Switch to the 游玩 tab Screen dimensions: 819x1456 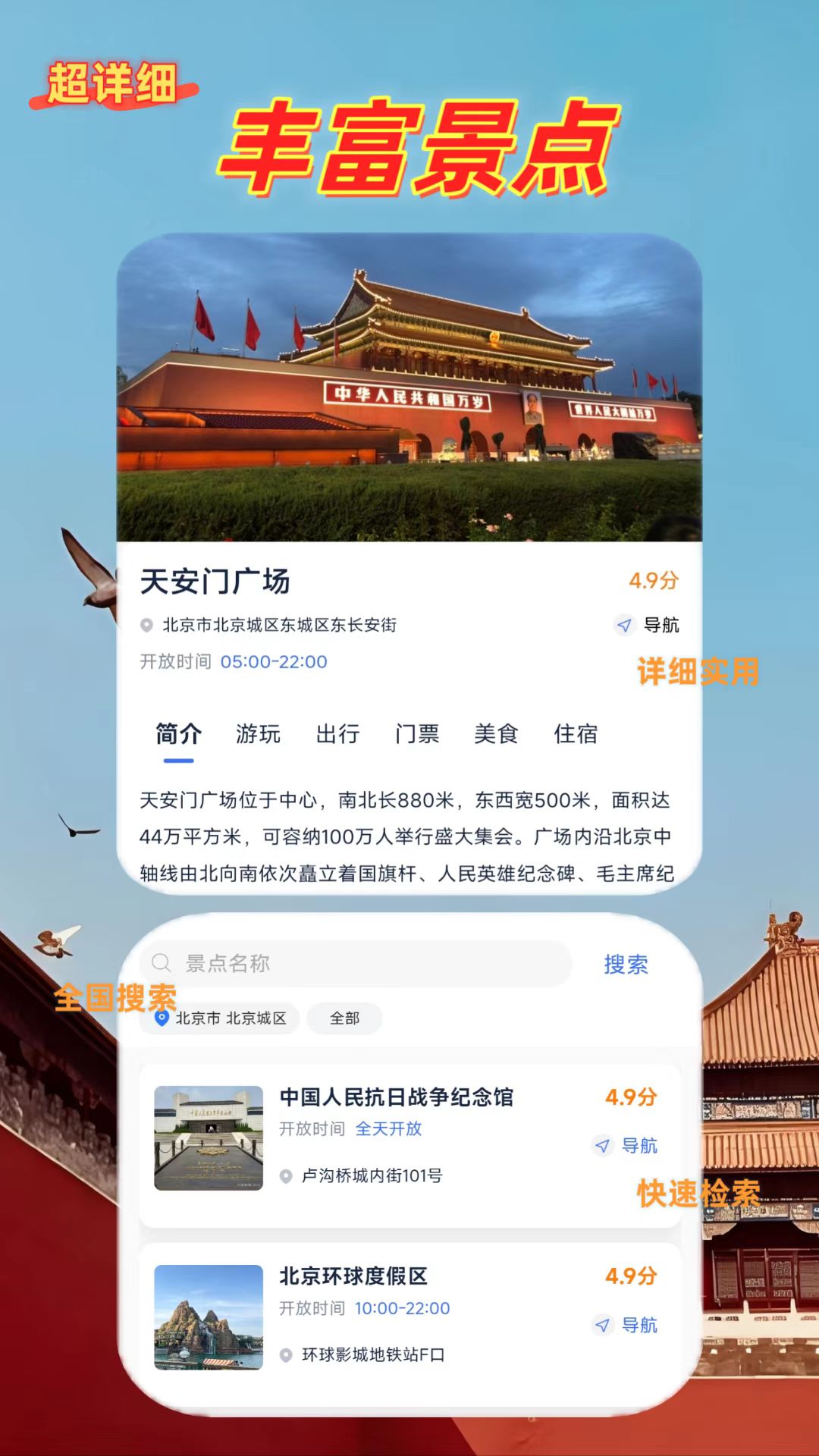[x=258, y=734]
